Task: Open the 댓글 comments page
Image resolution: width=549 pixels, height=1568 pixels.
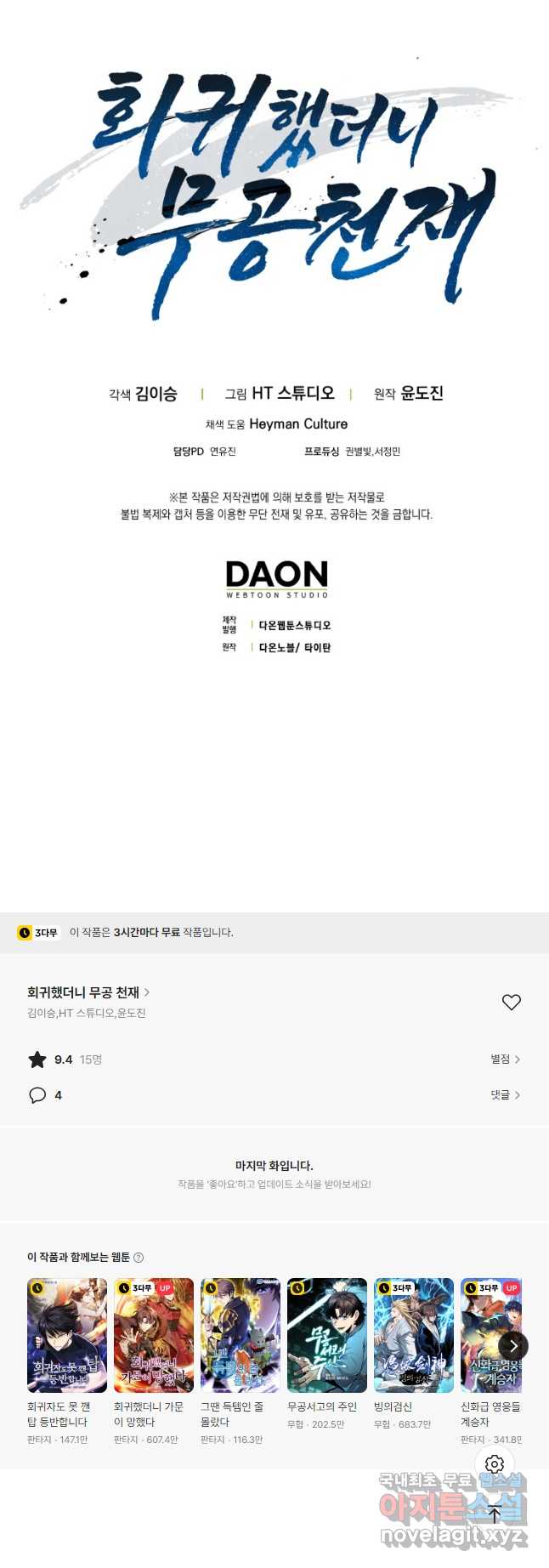Action: pyautogui.click(x=505, y=1095)
